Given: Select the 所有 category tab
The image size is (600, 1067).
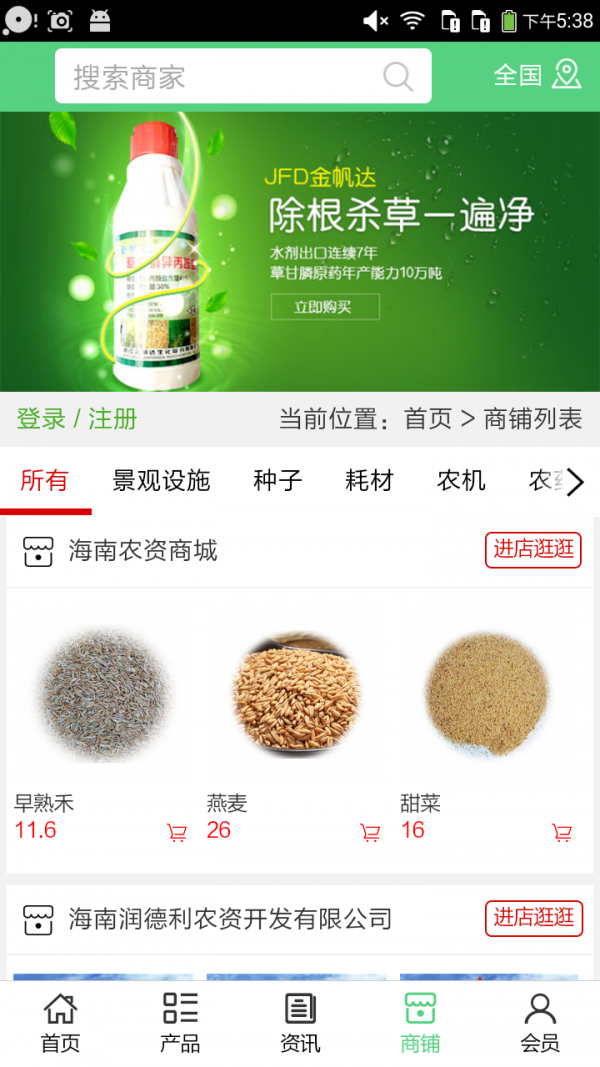Looking at the screenshot, I should point(45,481).
